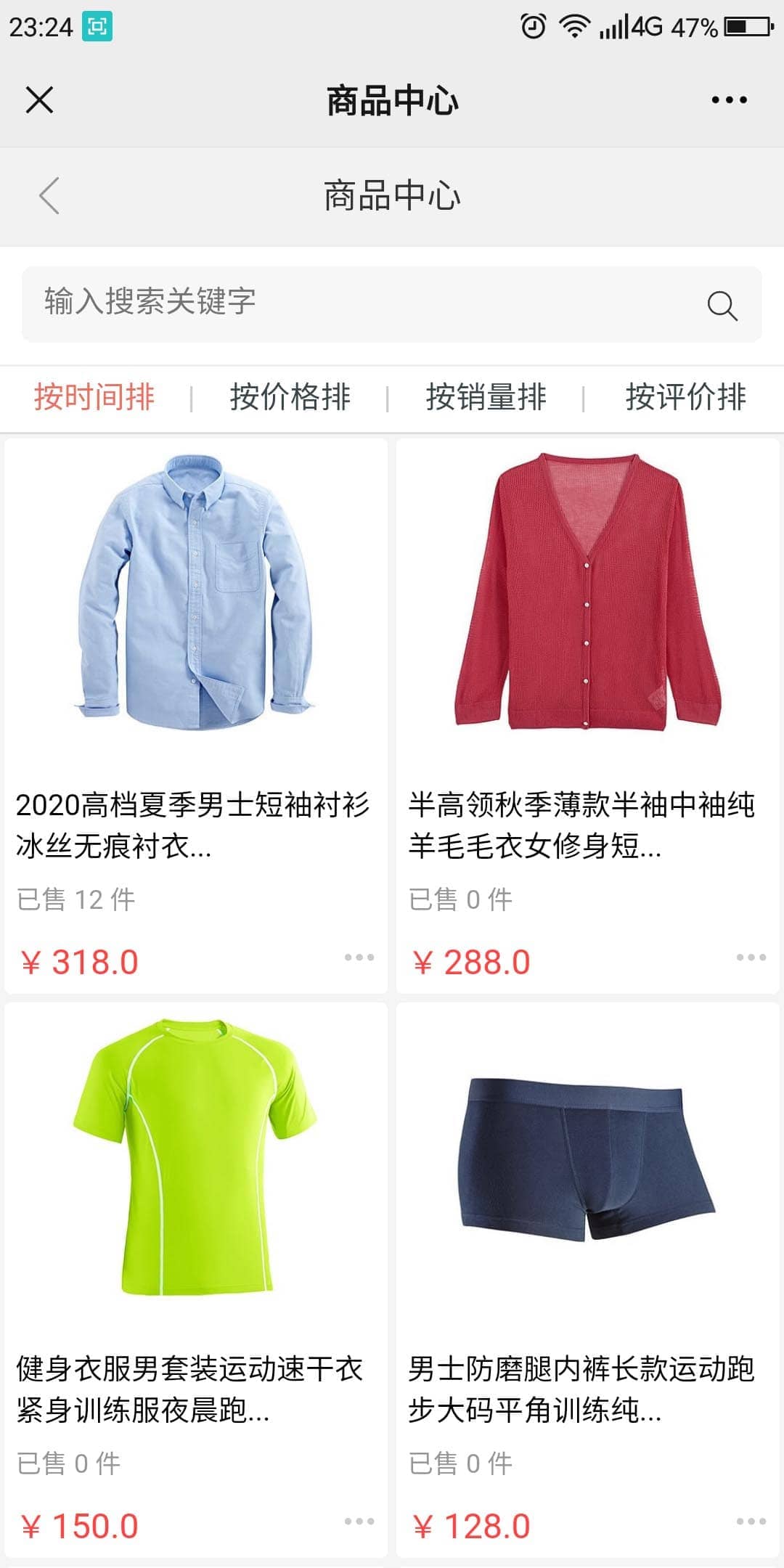The width and height of the screenshot is (784, 1568).
Task: Go back using the left chevron arrow
Action: 49,196
